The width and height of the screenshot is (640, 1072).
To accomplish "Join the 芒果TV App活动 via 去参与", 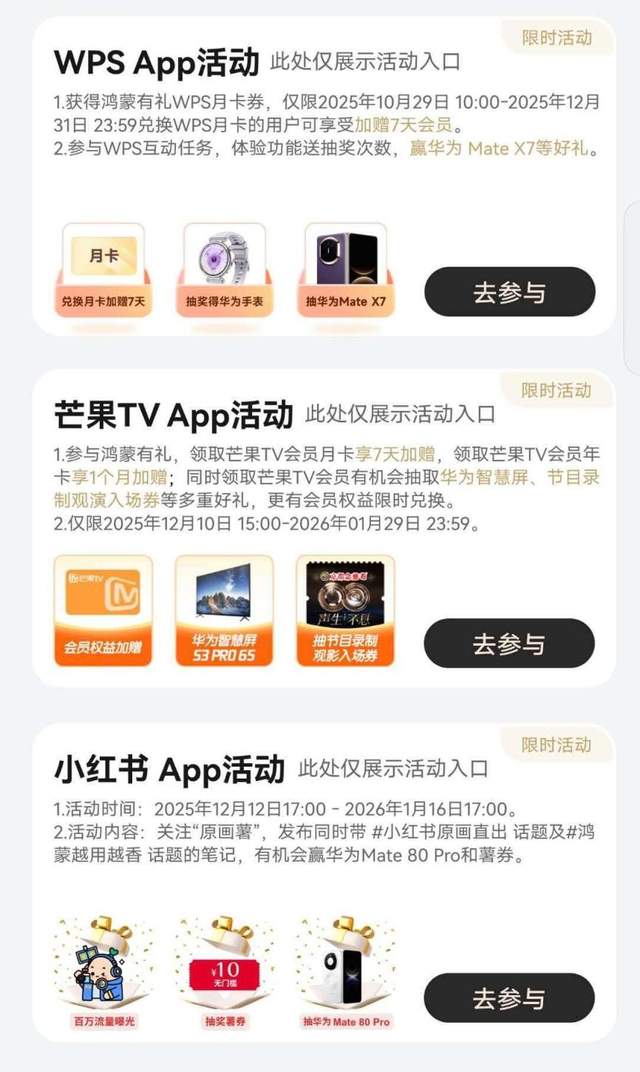I will coord(509,643).
